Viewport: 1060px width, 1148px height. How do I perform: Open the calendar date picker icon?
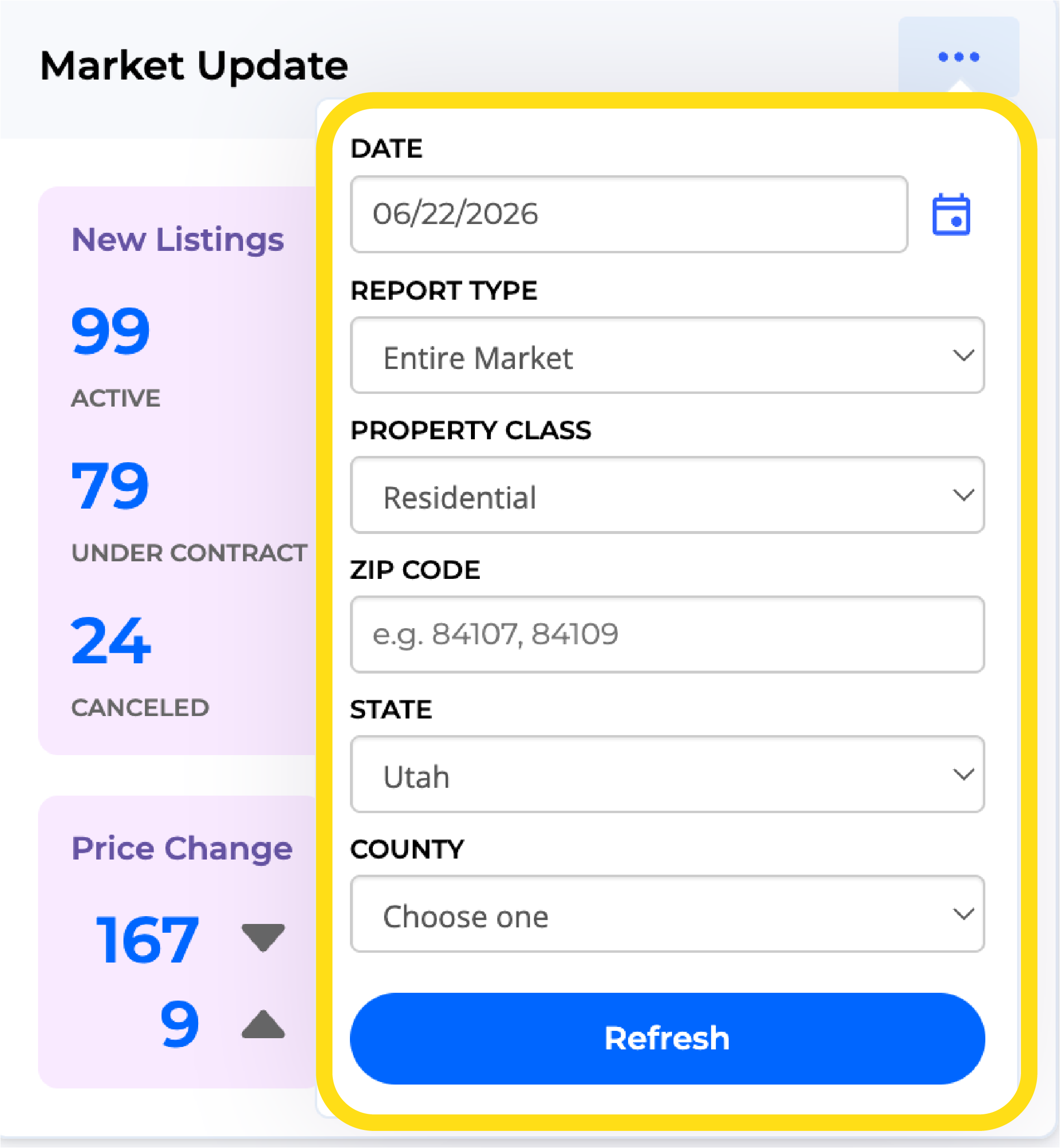[x=951, y=215]
